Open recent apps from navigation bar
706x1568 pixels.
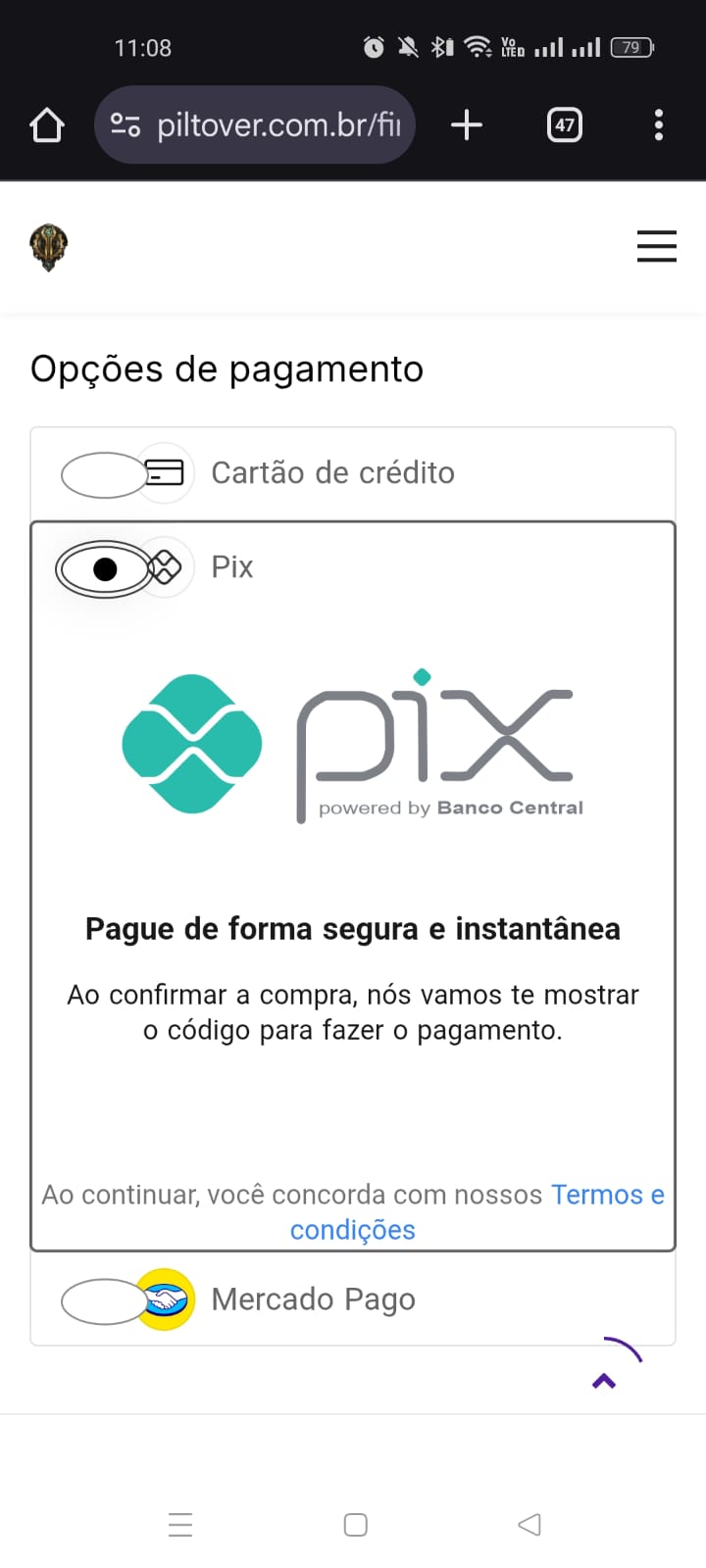pyautogui.click(x=180, y=1524)
